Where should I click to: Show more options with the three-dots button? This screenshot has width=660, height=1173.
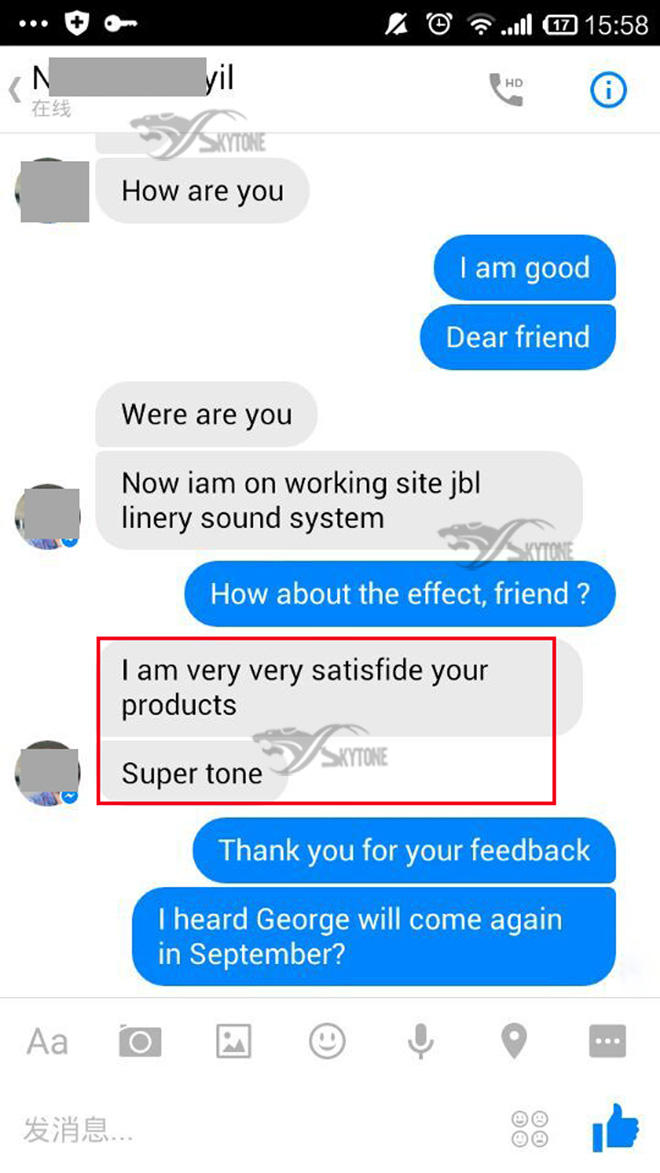point(607,1042)
